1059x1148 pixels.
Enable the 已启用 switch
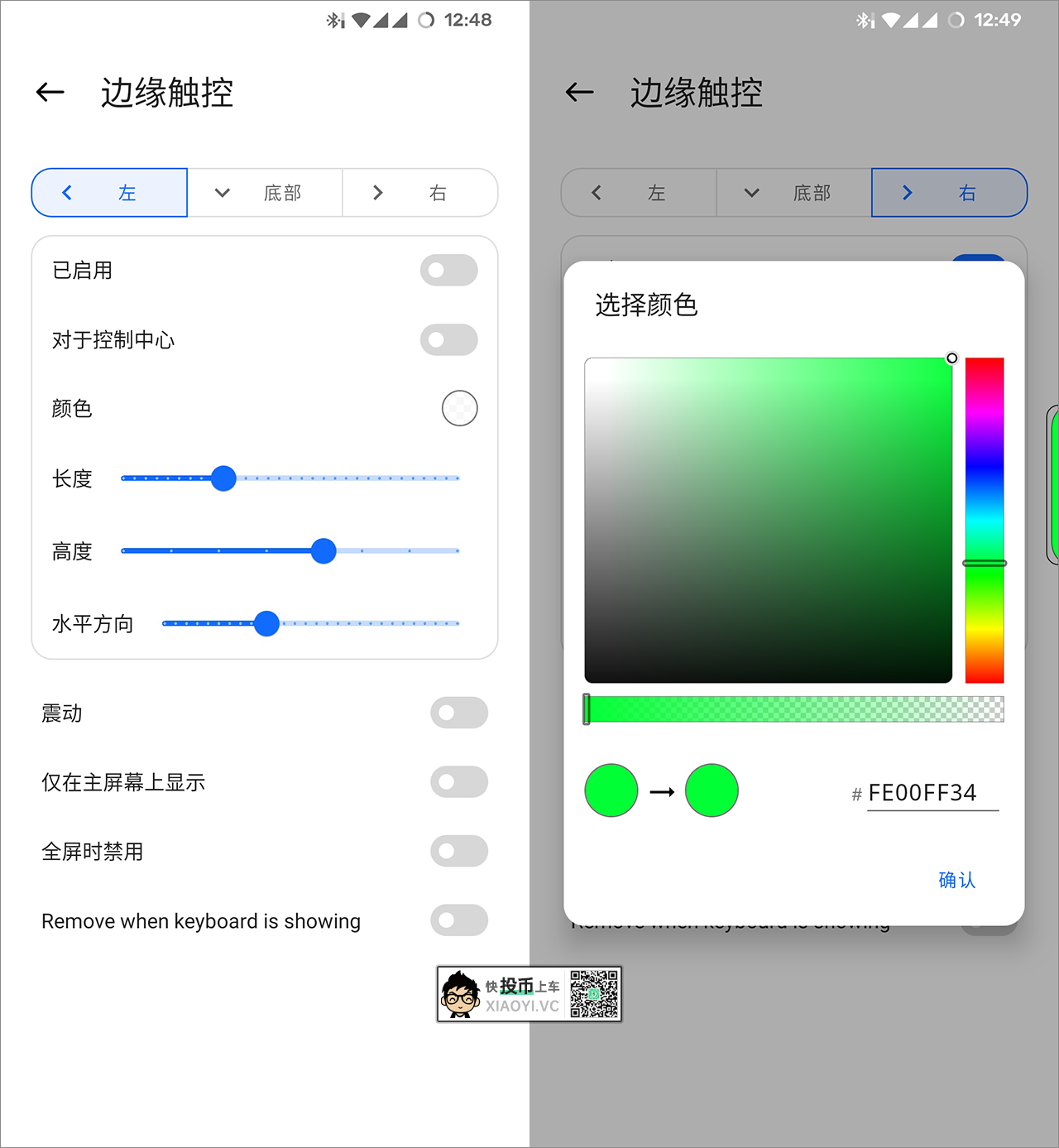pyautogui.click(x=448, y=271)
